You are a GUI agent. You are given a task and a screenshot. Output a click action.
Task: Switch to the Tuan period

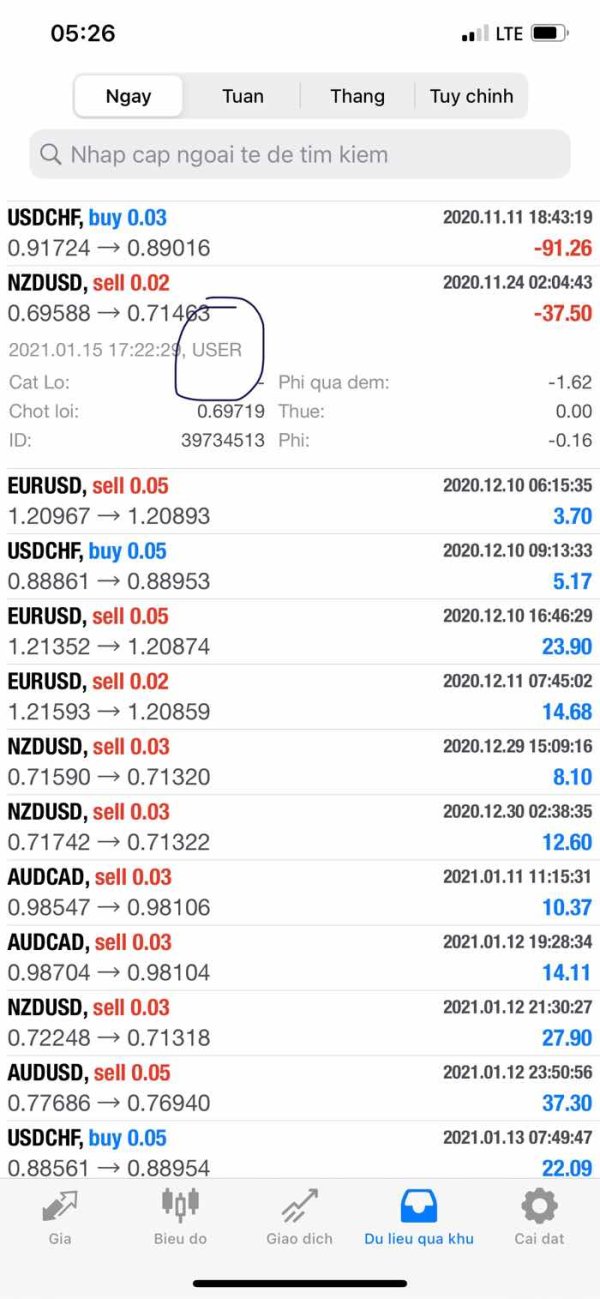coord(243,96)
